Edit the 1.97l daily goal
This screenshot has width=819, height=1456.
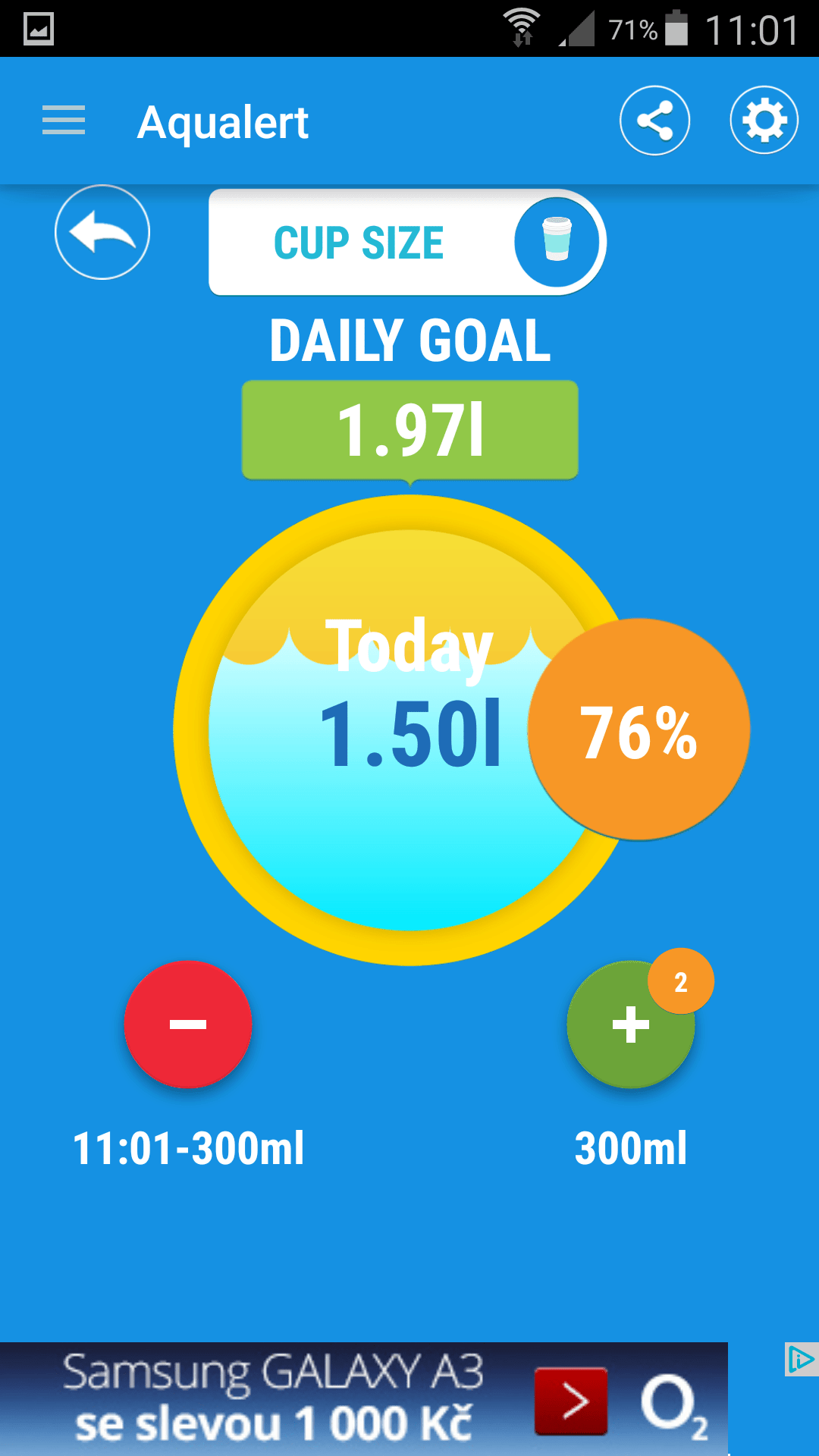[409, 430]
